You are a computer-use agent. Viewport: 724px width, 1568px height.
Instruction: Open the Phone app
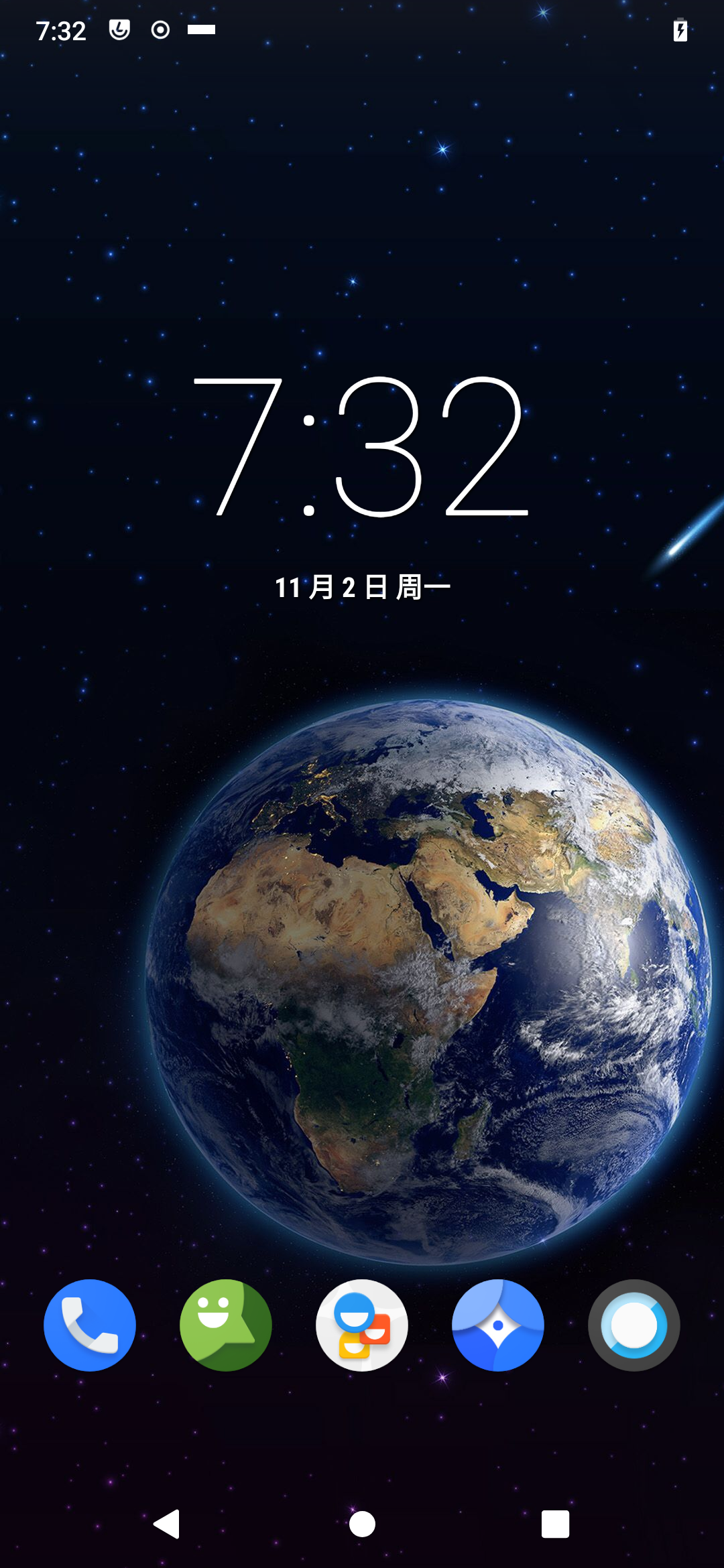tap(89, 1326)
